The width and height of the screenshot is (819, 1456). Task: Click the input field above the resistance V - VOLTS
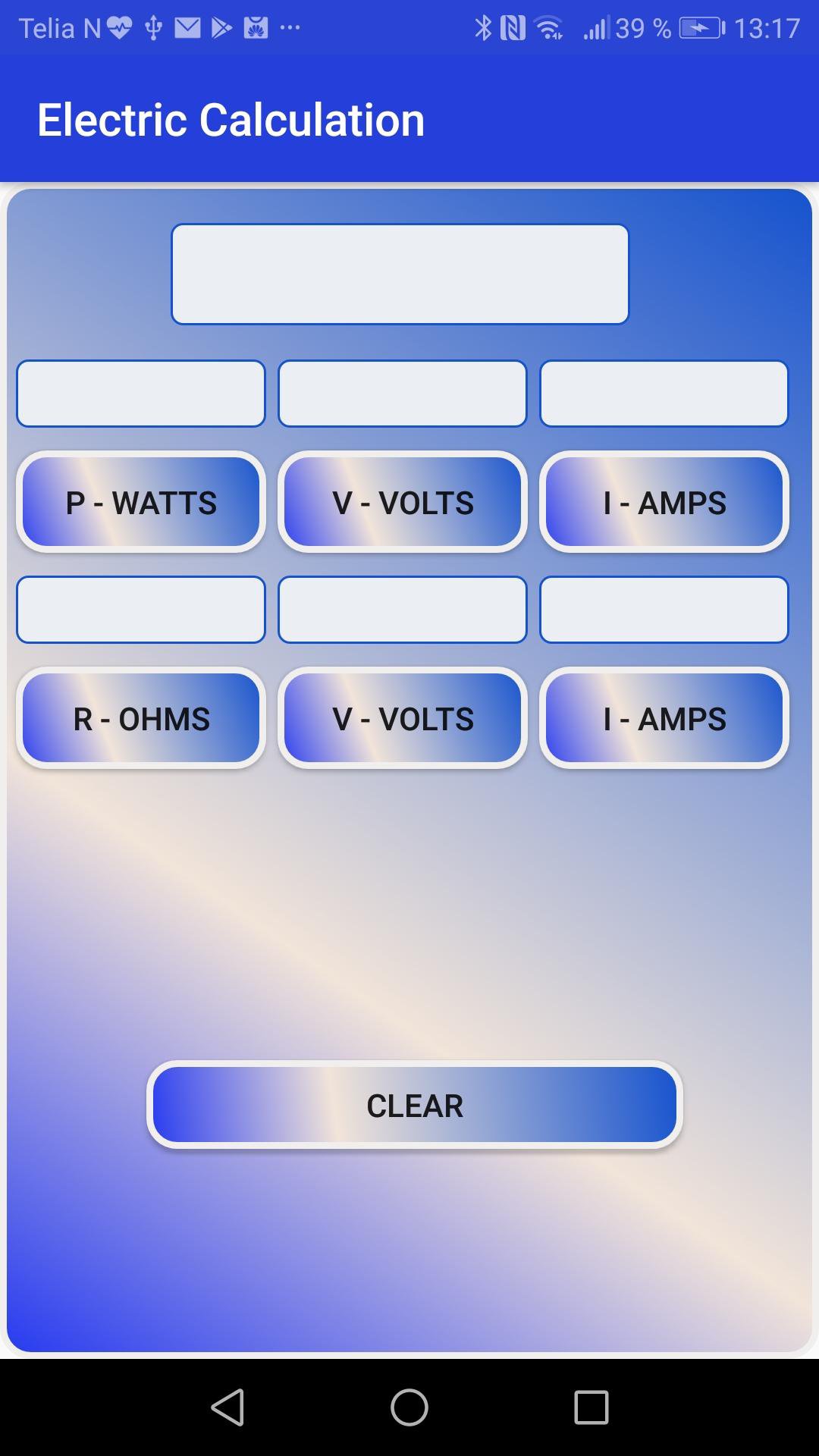point(402,609)
